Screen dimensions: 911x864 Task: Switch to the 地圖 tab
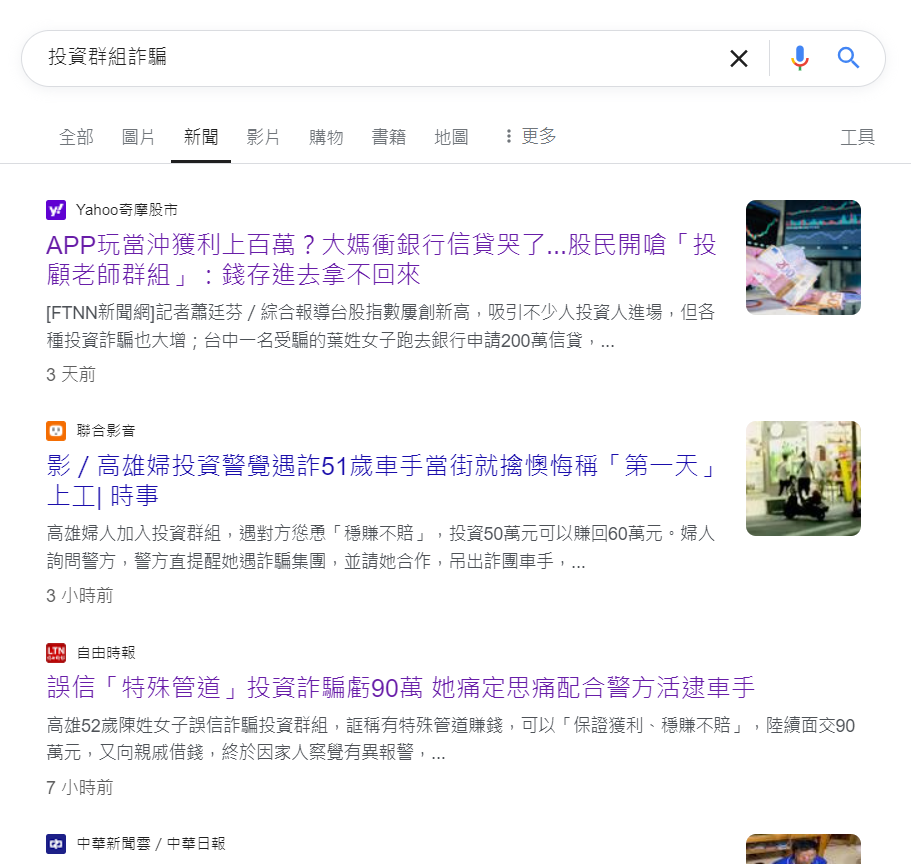pos(451,137)
